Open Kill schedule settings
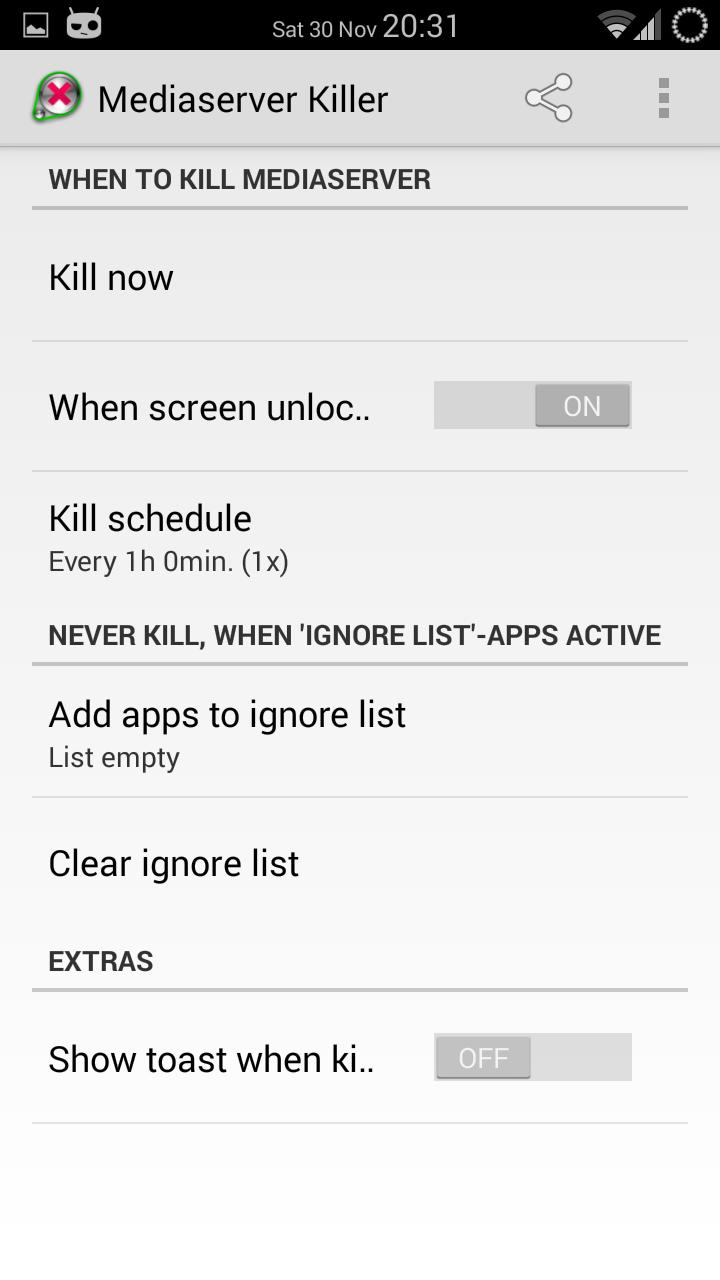 359,538
